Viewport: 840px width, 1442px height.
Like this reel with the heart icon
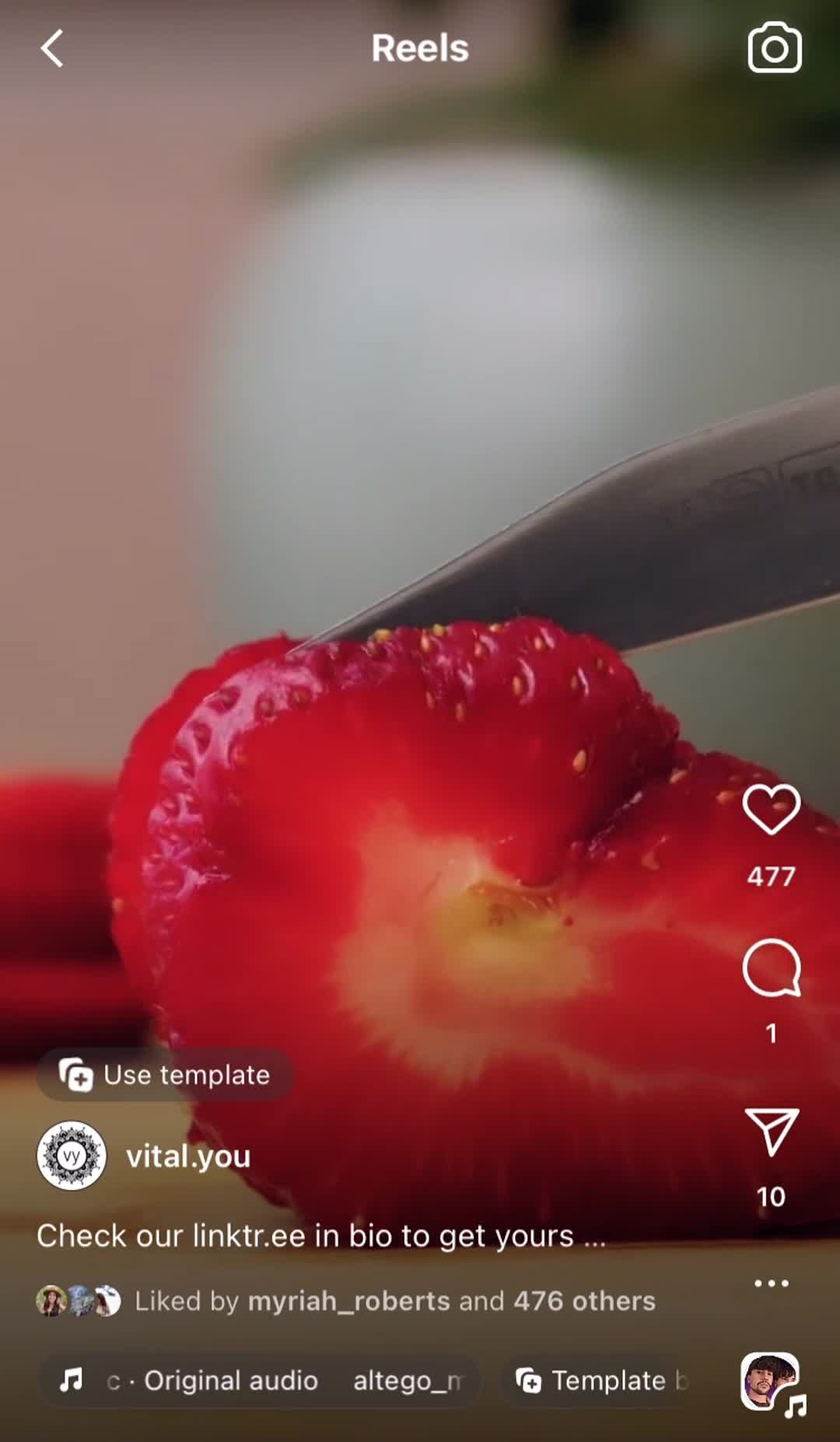pyautogui.click(x=771, y=809)
